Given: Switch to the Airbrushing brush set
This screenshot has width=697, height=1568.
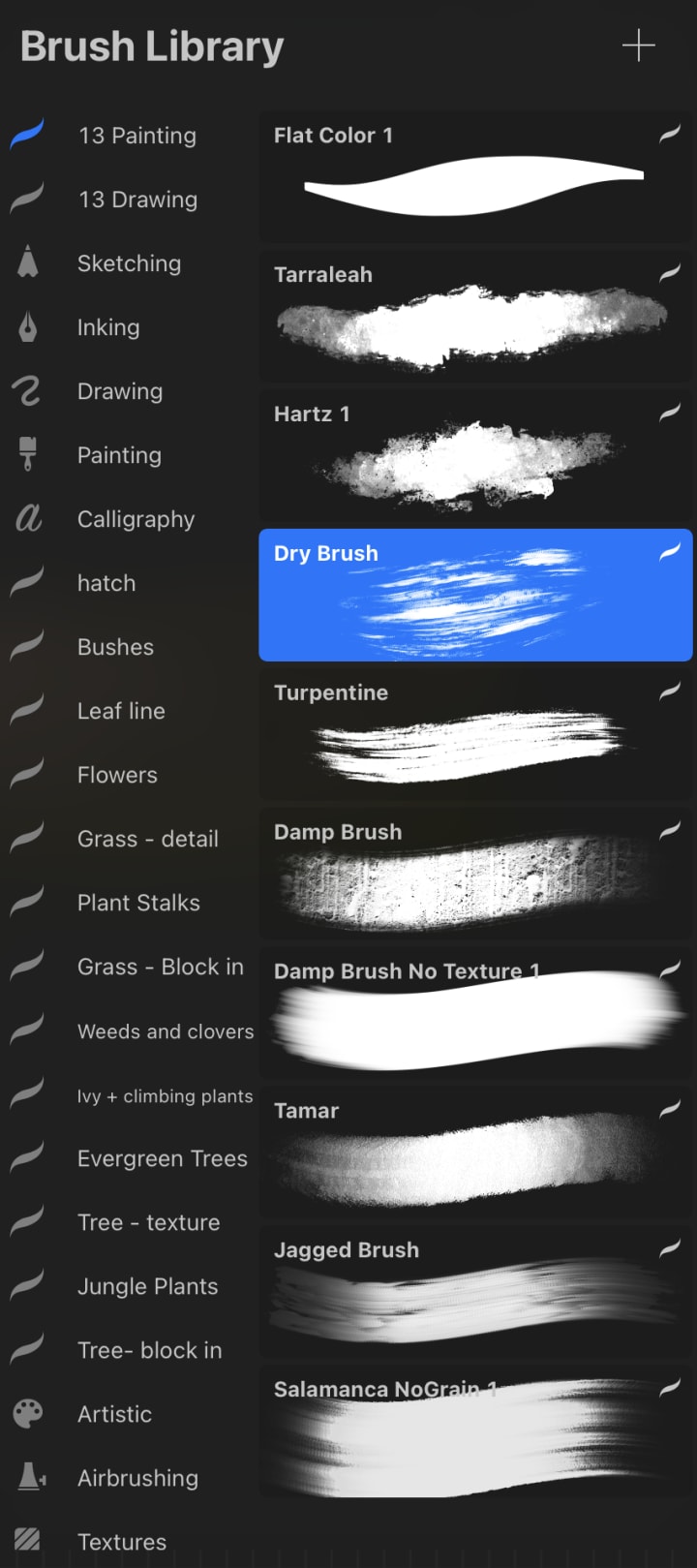Looking at the screenshot, I should pos(137,1478).
